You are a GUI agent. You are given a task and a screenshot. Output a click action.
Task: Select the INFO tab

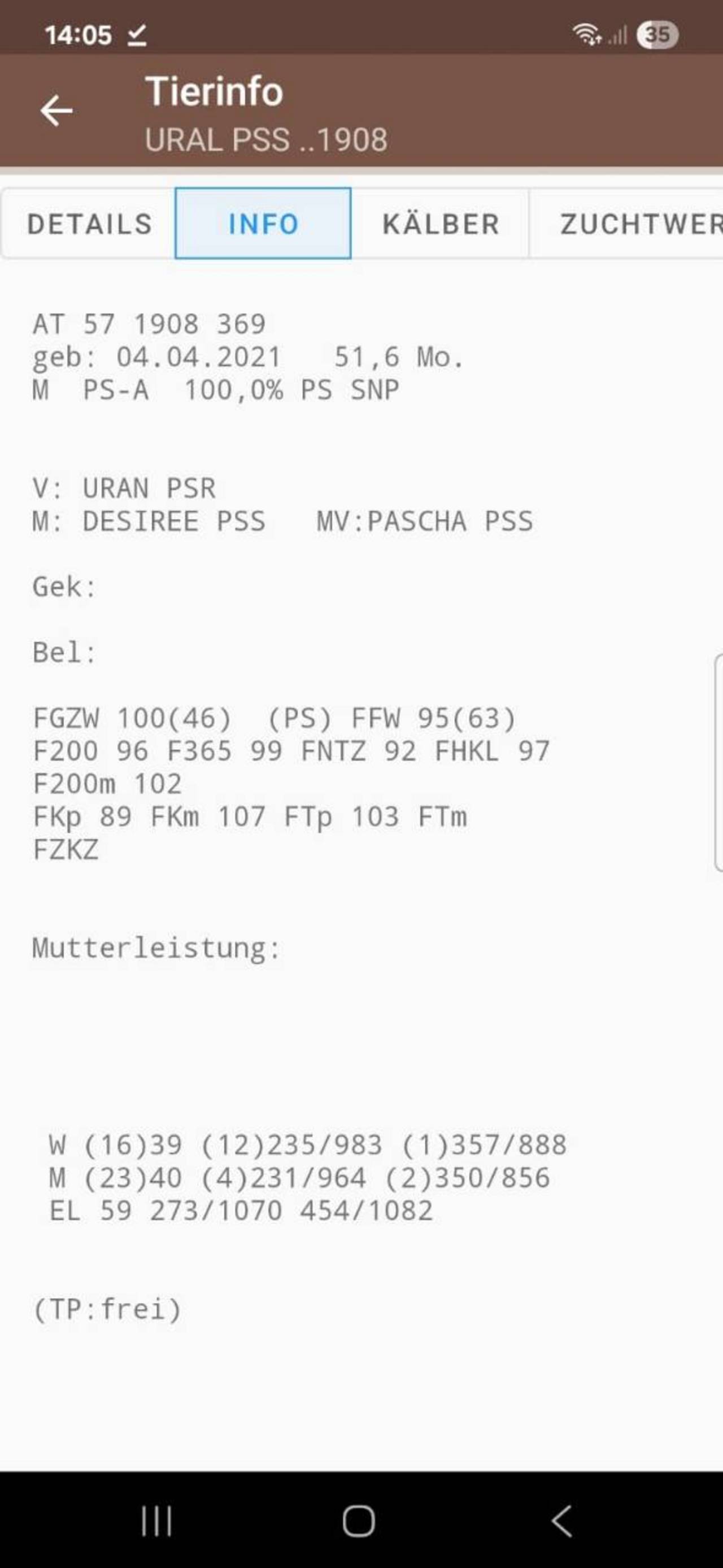(x=263, y=224)
